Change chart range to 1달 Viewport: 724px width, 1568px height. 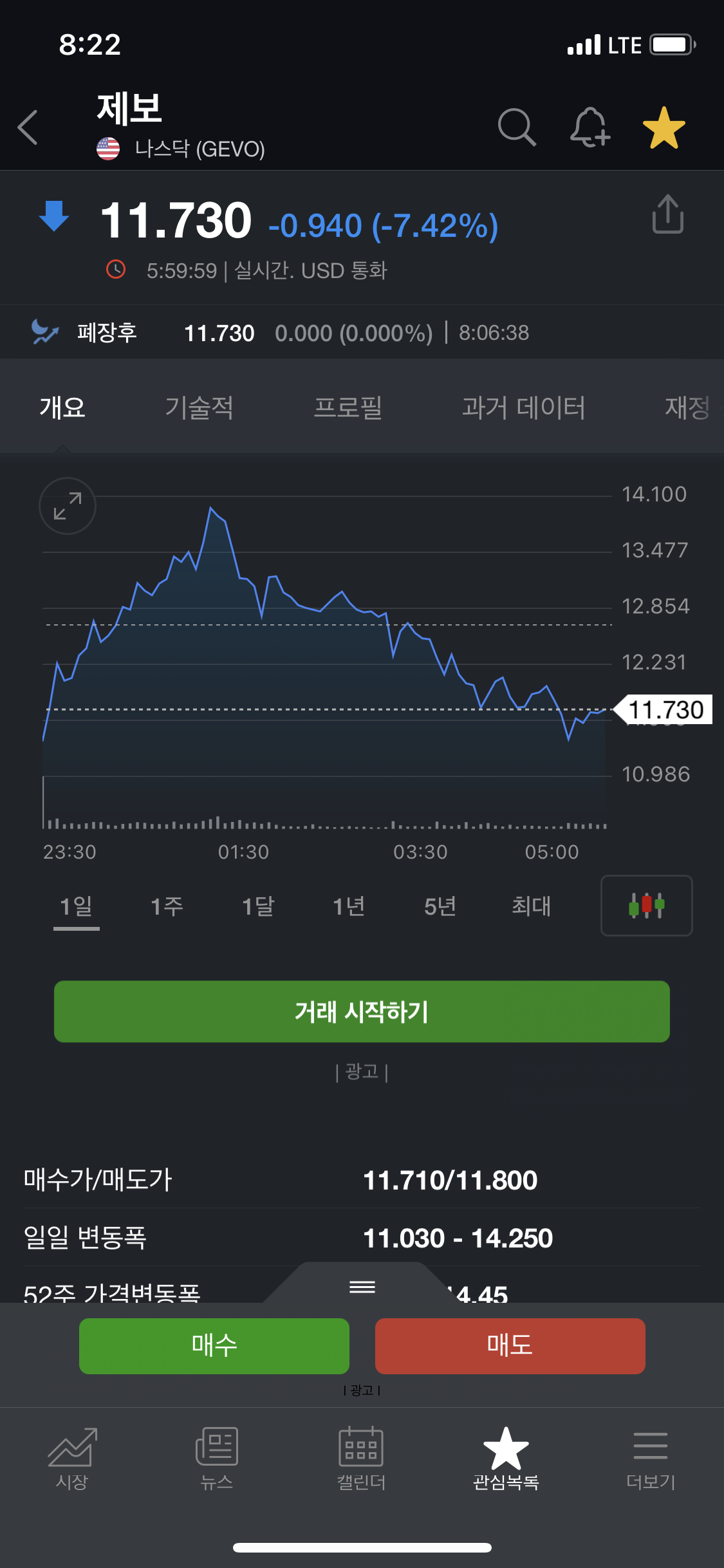point(258,906)
